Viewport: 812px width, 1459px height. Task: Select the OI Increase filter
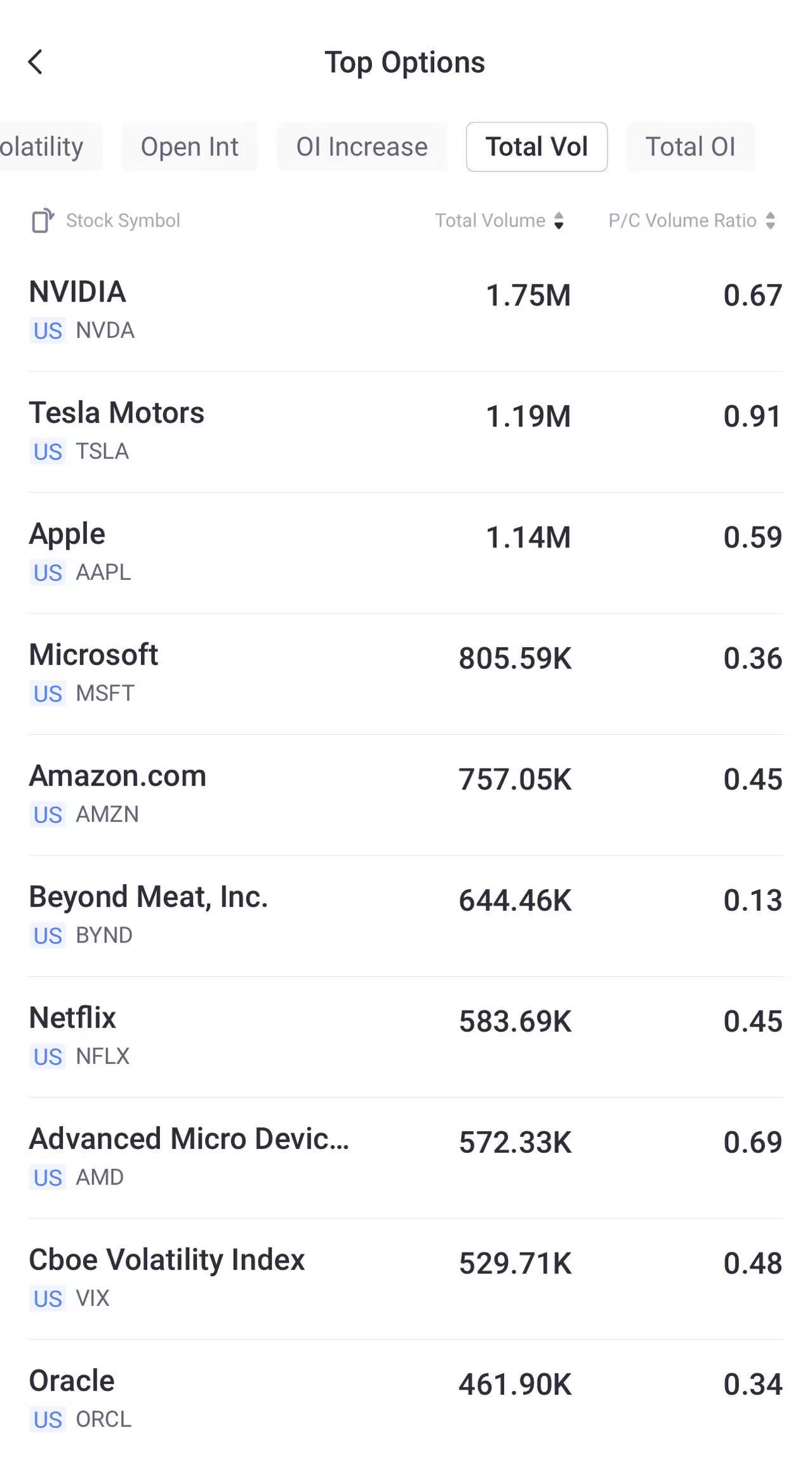[x=361, y=146]
